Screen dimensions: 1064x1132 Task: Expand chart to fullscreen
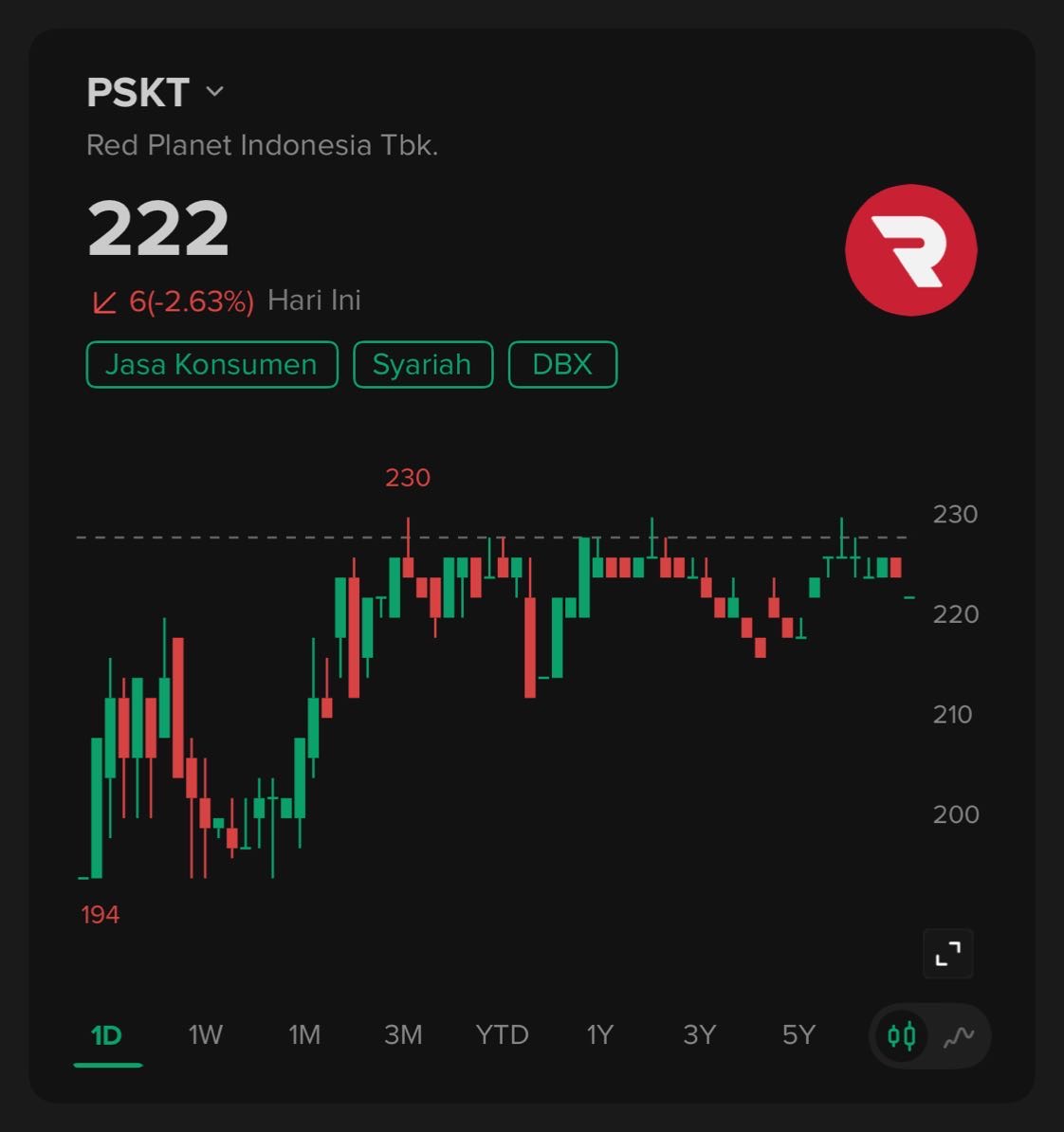click(947, 954)
